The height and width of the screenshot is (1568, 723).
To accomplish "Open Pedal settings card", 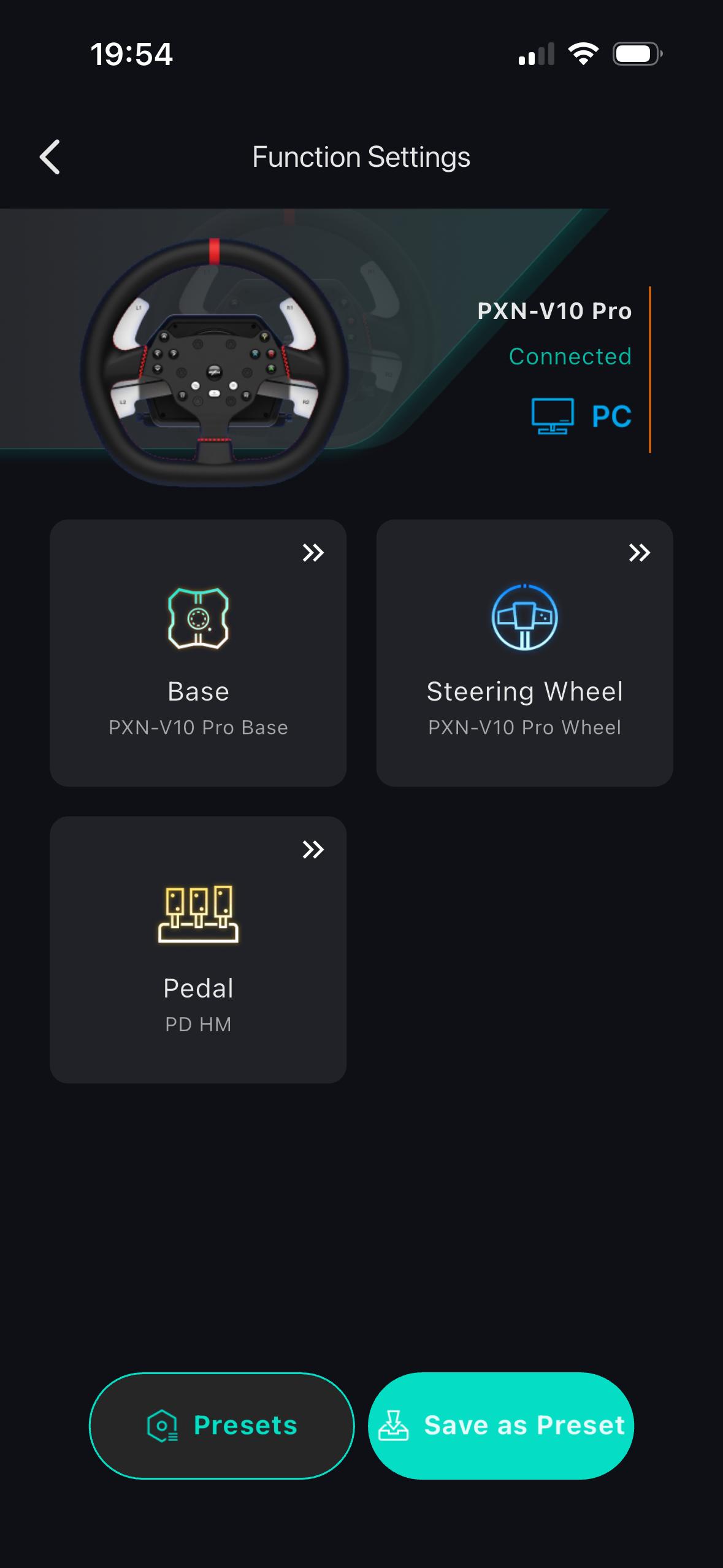I will point(198,949).
